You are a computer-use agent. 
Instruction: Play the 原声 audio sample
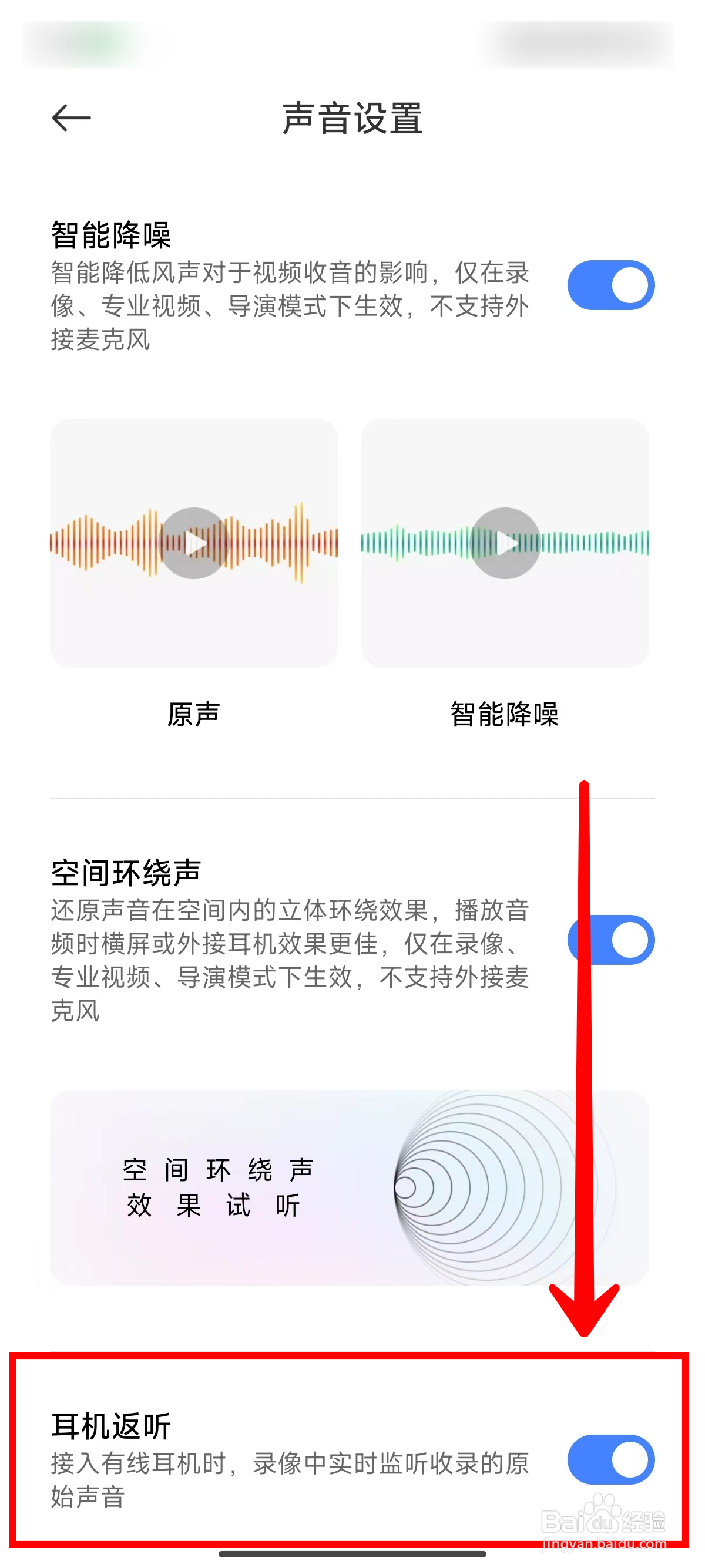[194, 541]
